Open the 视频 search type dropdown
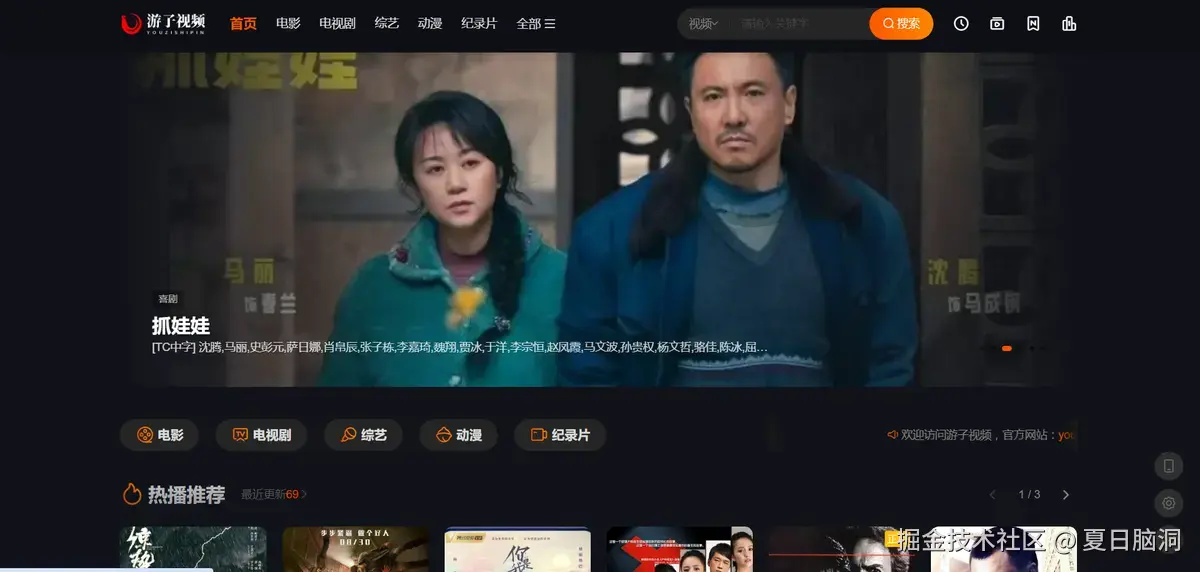Viewport: 1200px width, 572px height. click(x=703, y=23)
